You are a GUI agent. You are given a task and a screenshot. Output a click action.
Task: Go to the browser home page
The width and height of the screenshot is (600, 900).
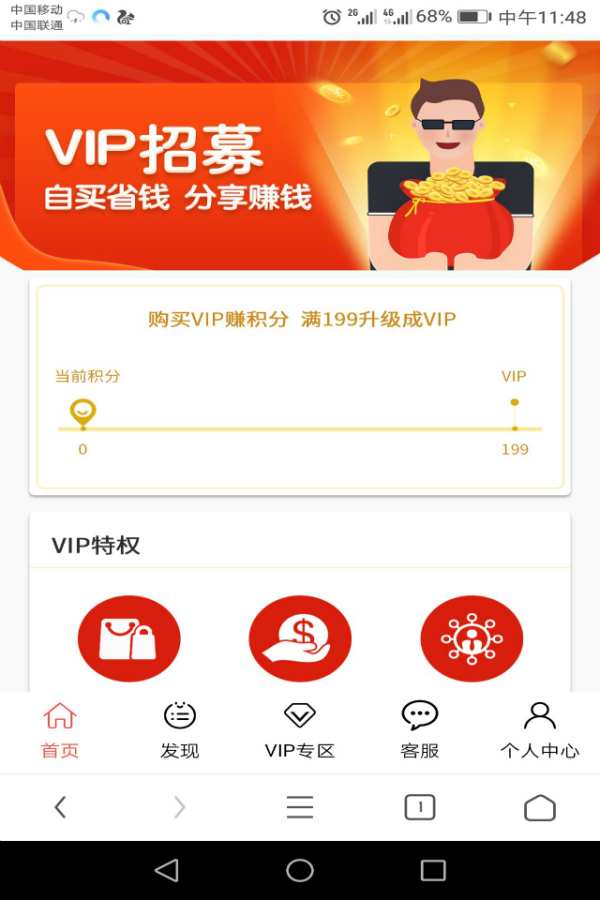click(x=540, y=807)
